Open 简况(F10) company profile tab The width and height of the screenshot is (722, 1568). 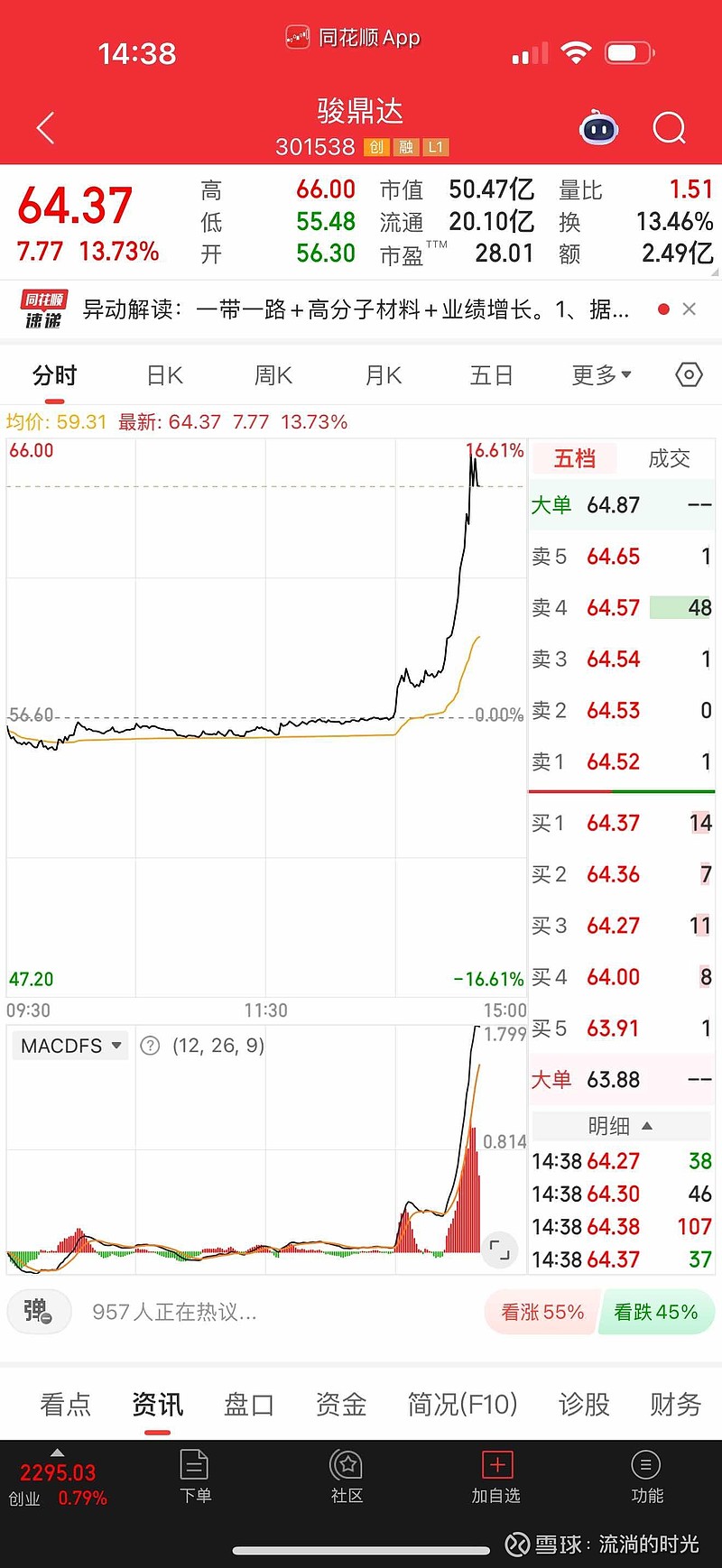462,1404
